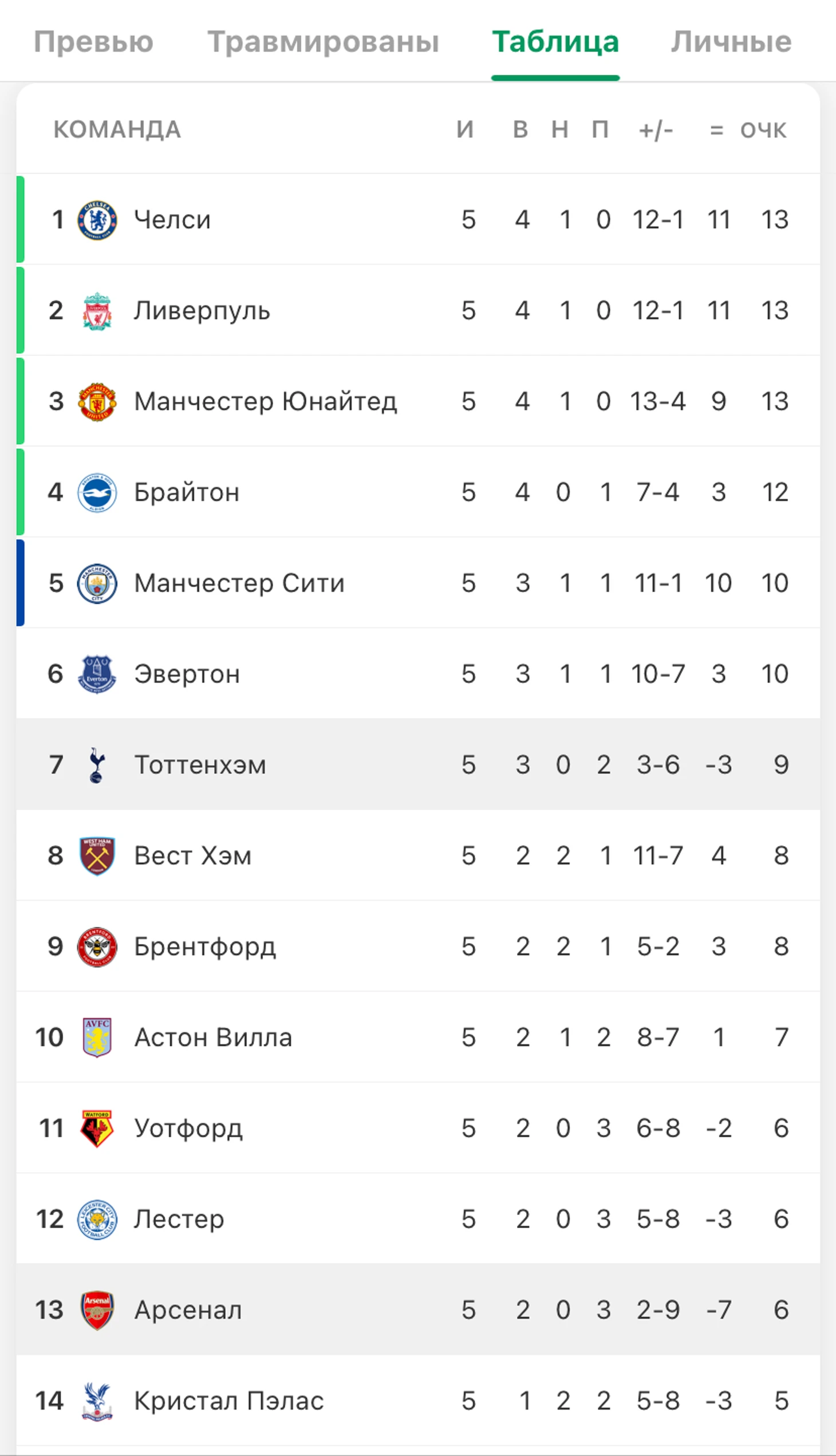Open the Эвертон team row
This screenshot has width=836, height=1456.
[x=418, y=673]
